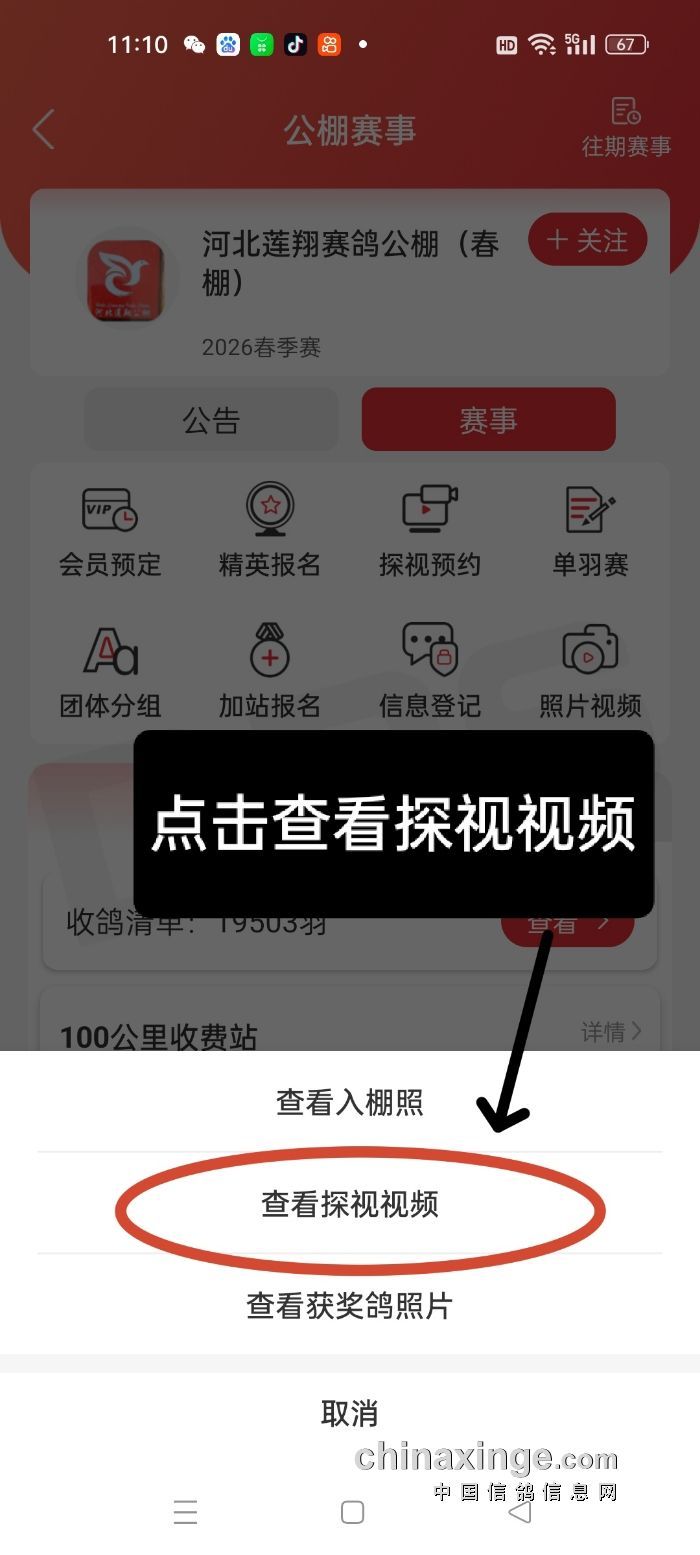Dismiss the sheet with 取消
This screenshot has height=1555, width=700.
click(x=350, y=1413)
